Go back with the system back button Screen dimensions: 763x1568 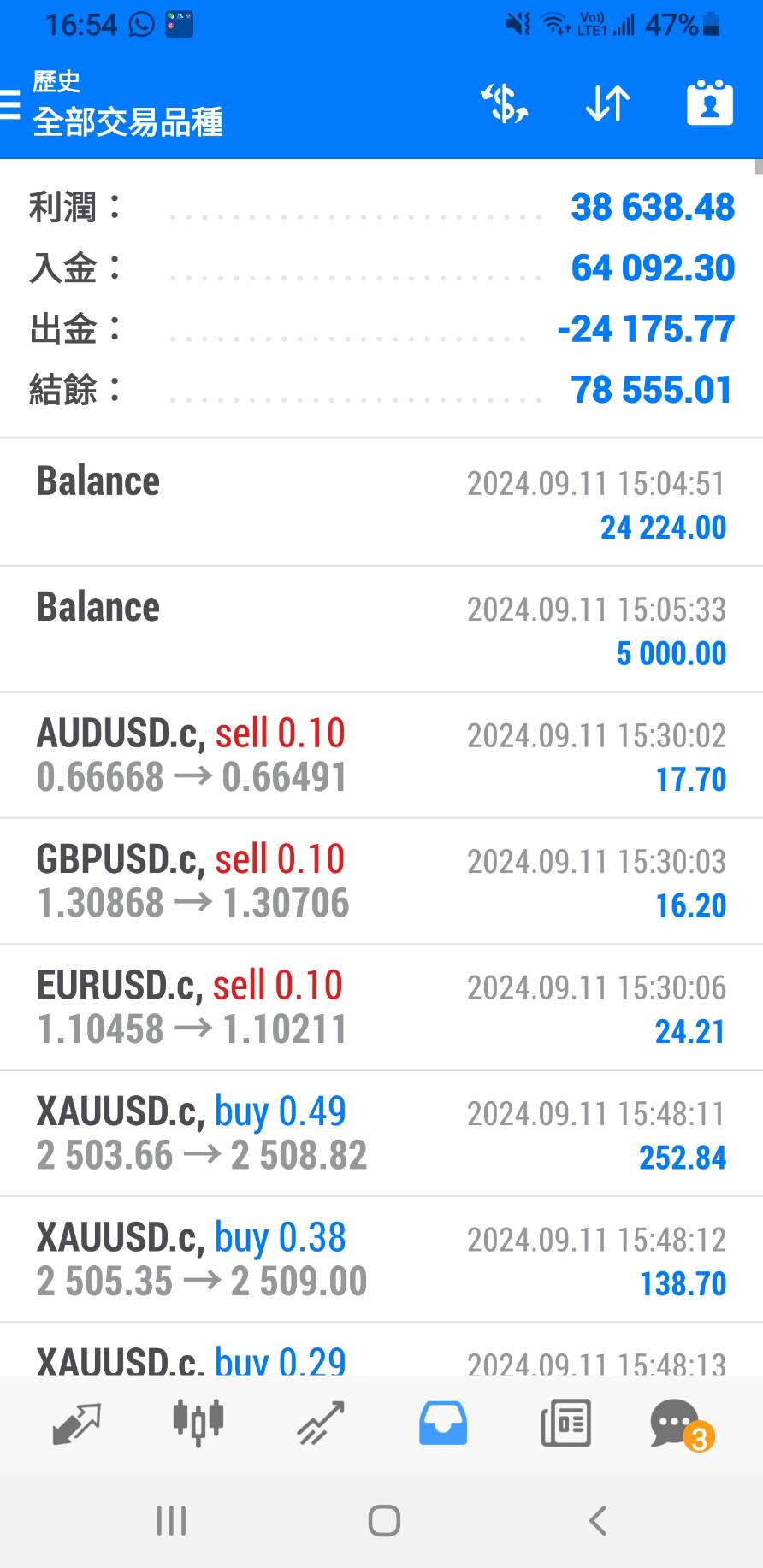[x=597, y=1521]
